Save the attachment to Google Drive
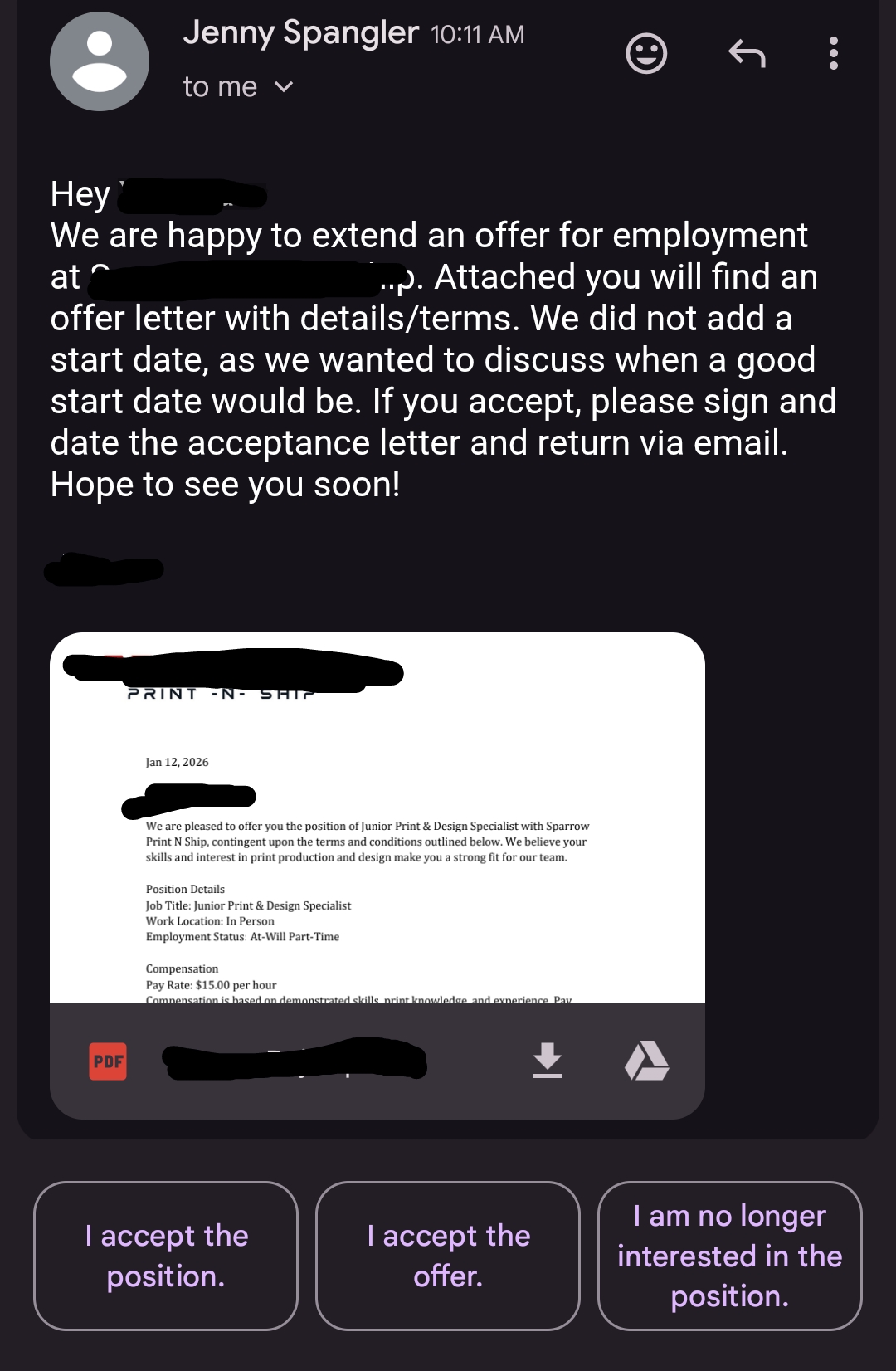 (647, 1061)
